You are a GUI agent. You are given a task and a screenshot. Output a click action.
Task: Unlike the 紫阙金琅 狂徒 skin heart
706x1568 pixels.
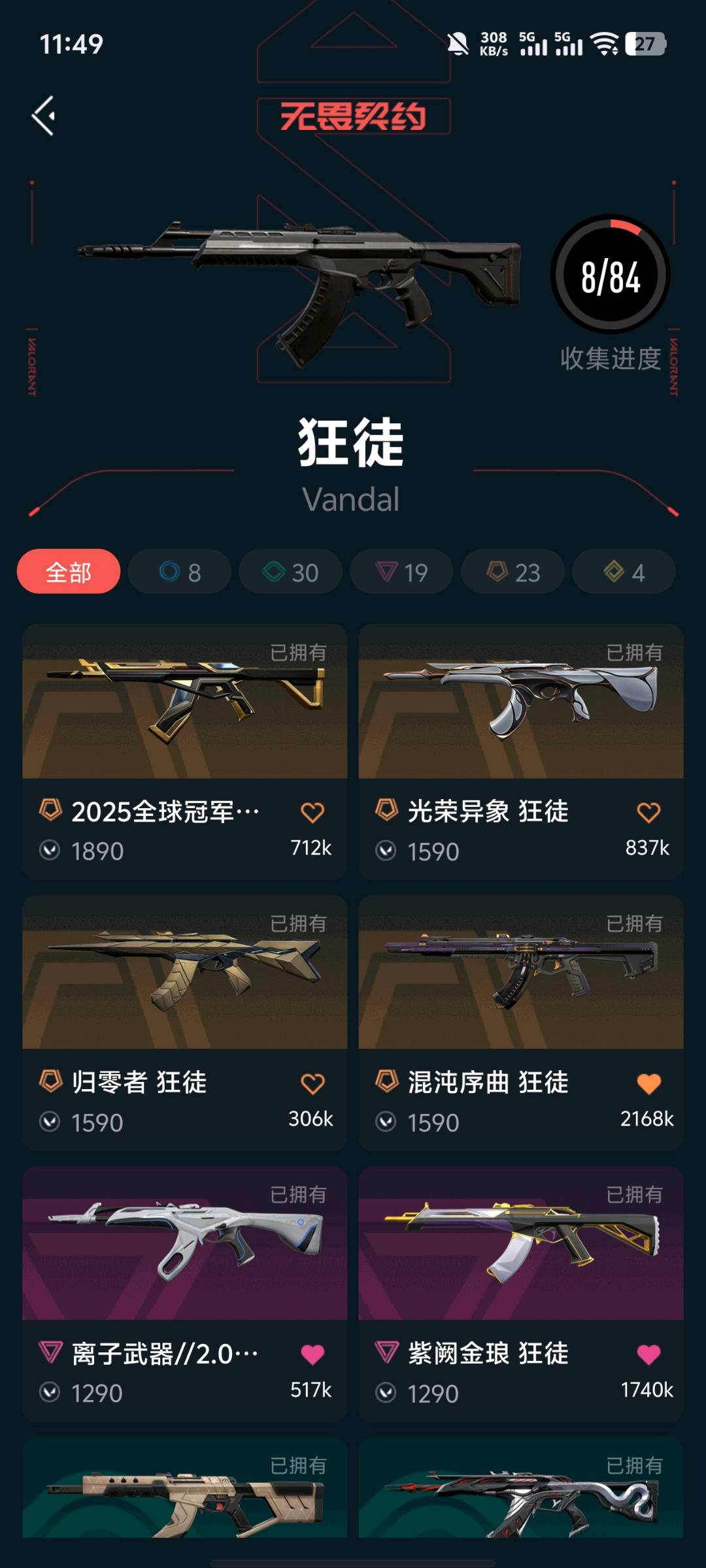[648, 1354]
